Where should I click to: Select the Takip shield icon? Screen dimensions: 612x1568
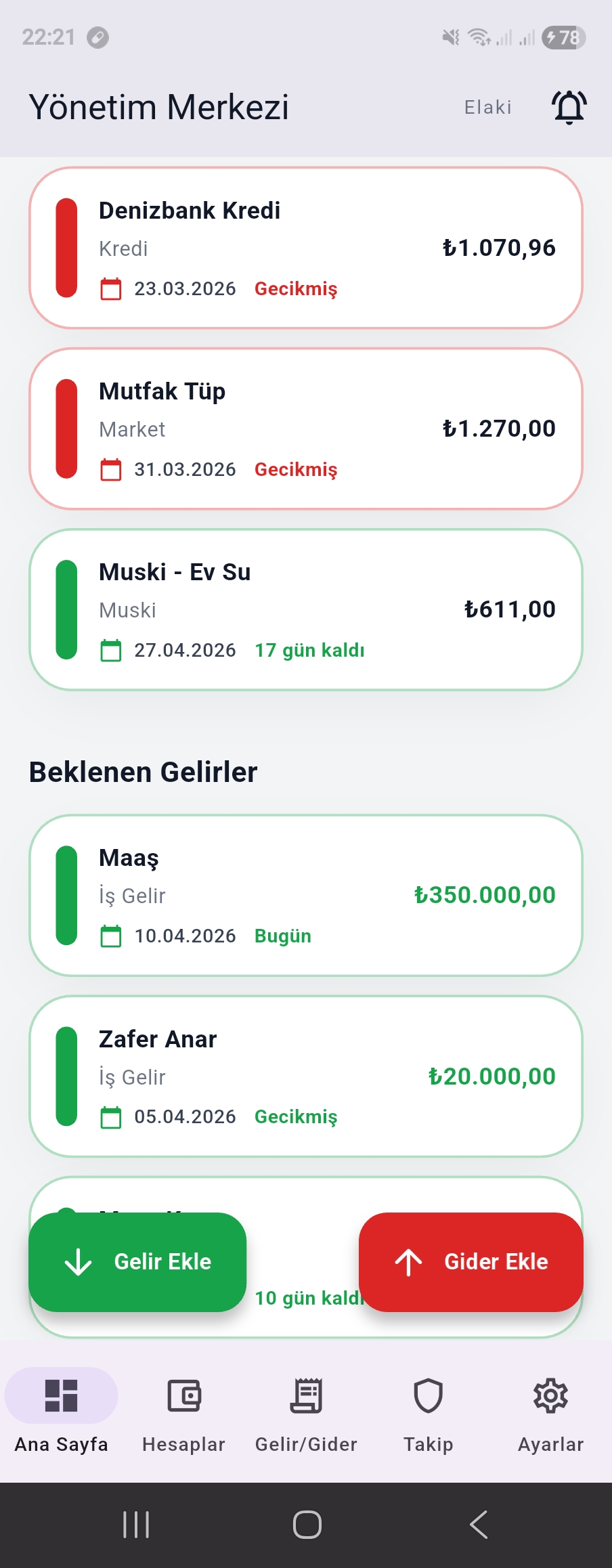tap(428, 1395)
